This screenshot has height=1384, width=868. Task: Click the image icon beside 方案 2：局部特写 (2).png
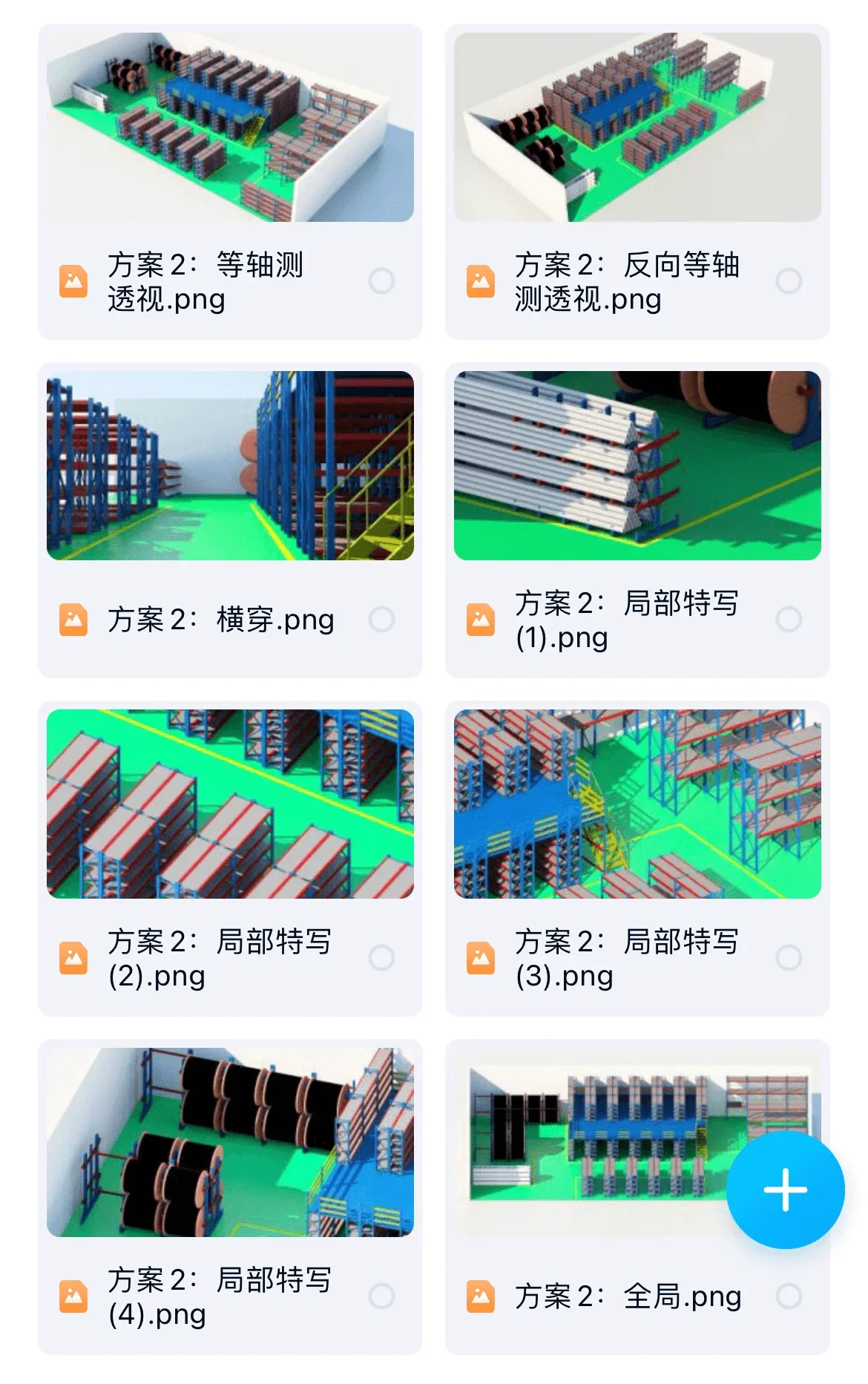click(x=73, y=957)
